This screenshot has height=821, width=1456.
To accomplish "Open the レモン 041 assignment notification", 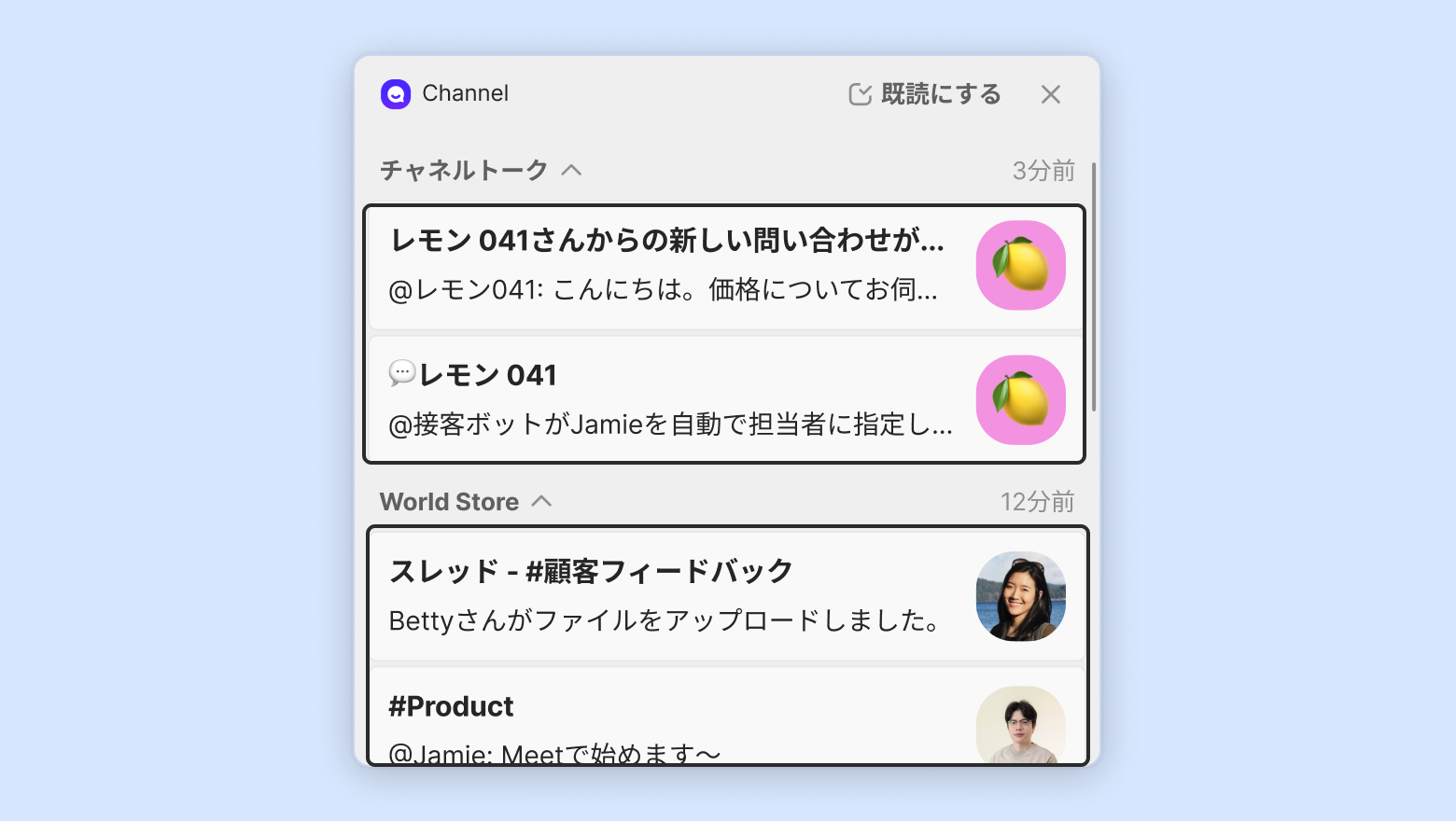I will pyautogui.click(x=667, y=400).
